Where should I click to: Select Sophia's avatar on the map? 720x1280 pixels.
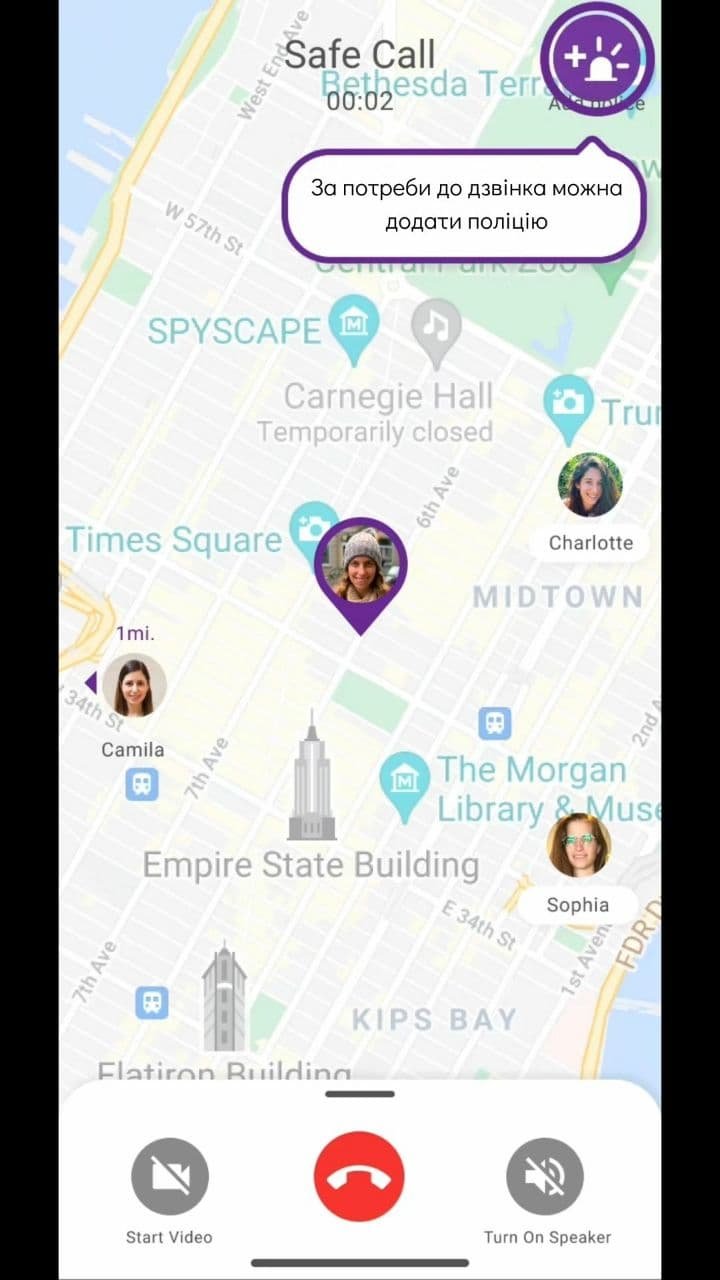[x=579, y=845]
